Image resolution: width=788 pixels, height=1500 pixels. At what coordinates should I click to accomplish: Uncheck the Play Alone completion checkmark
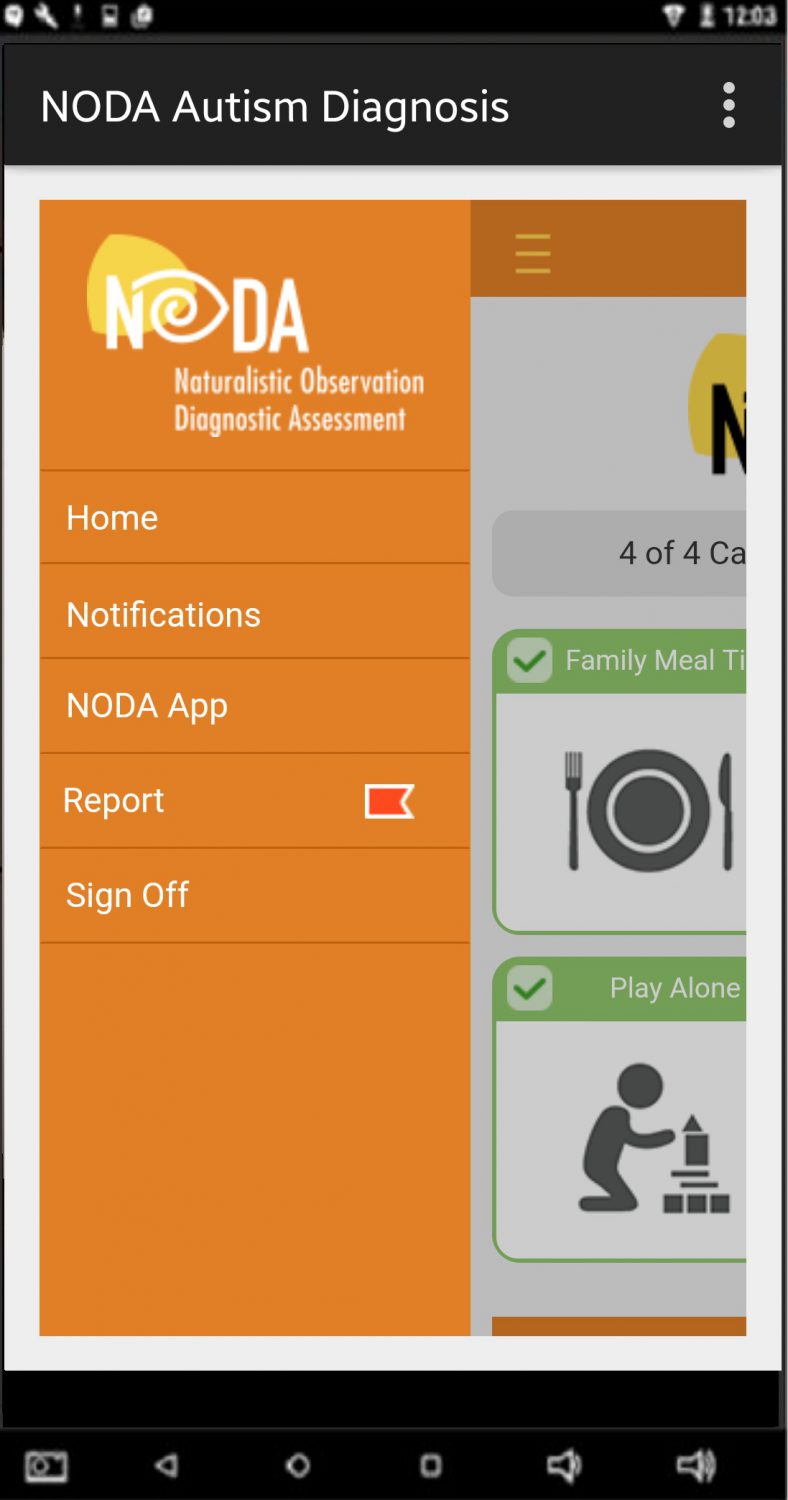click(528, 988)
